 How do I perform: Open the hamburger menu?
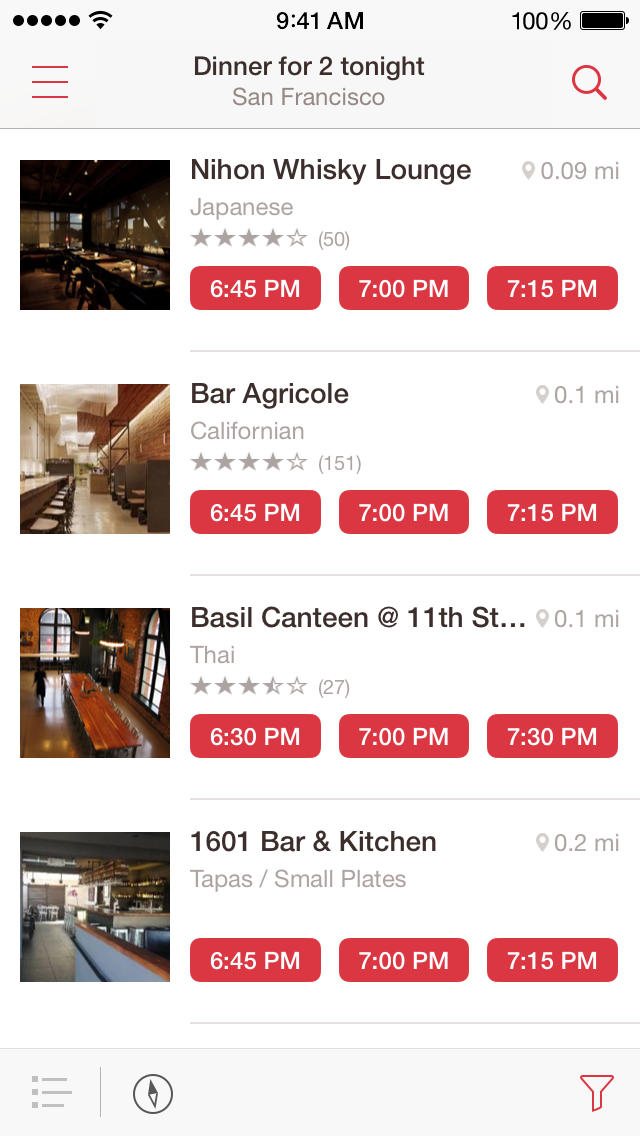click(50, 82)
